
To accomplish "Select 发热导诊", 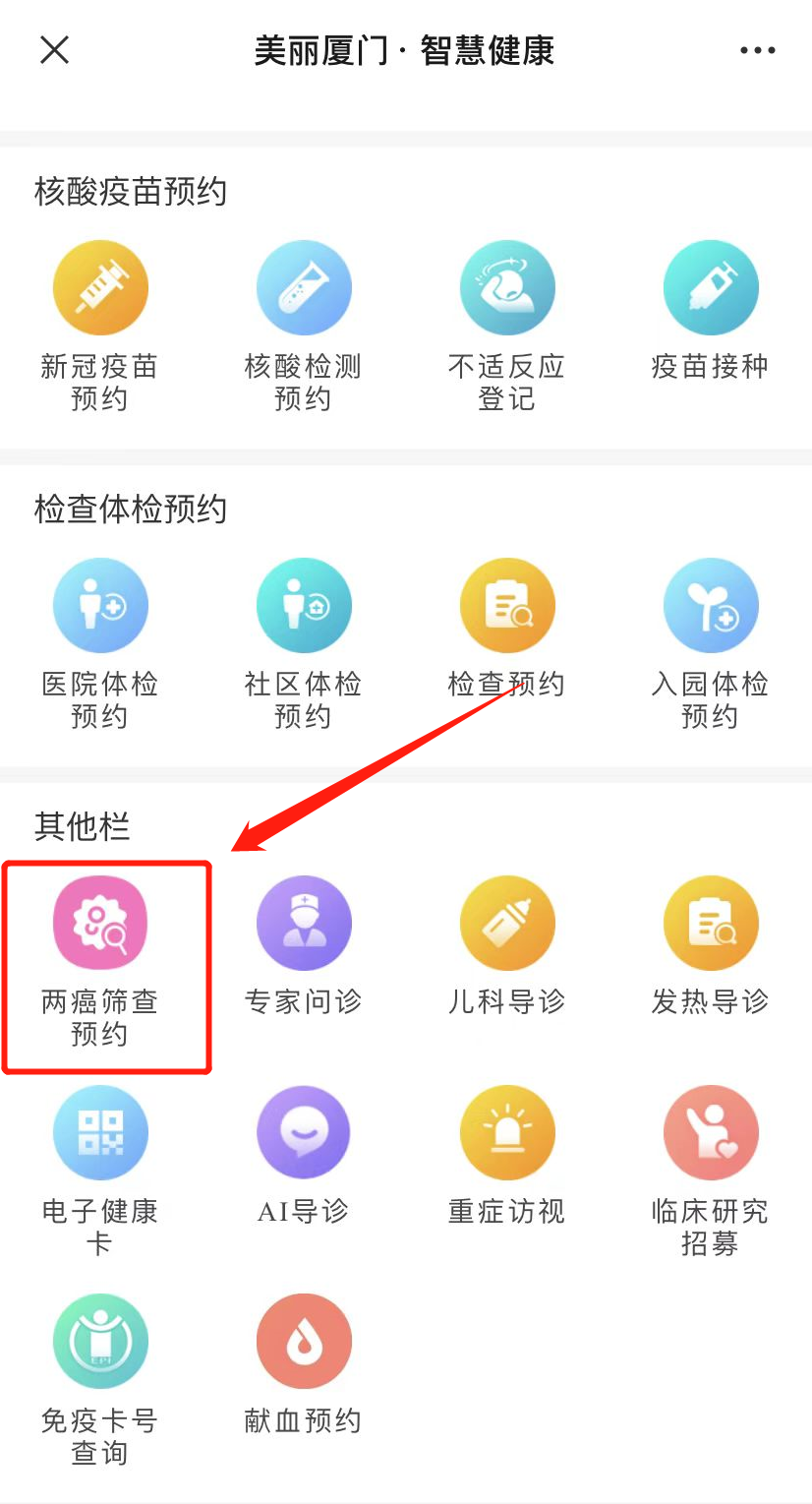I will pyautogui.click(x=711, y=924).
